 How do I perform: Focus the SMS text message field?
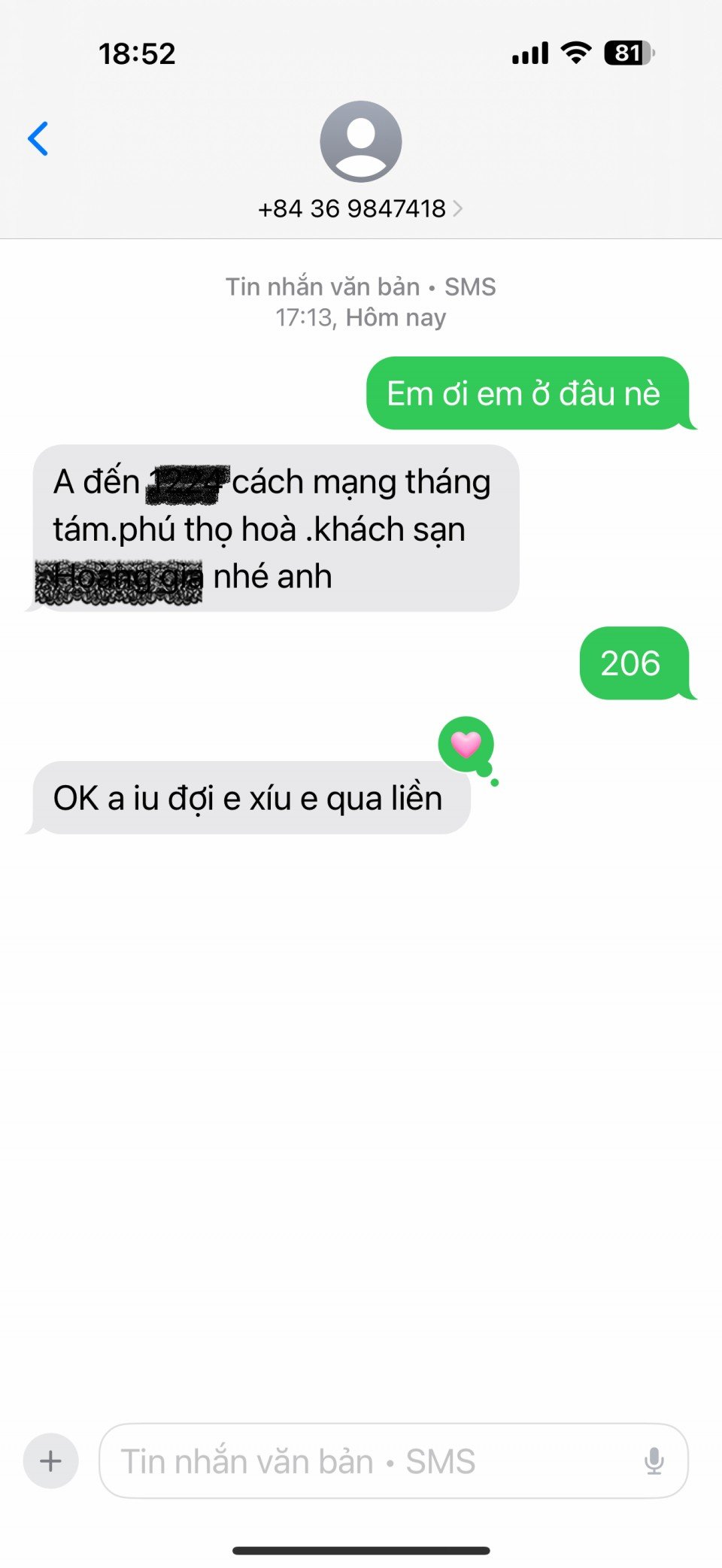(x=369, y=1461)
